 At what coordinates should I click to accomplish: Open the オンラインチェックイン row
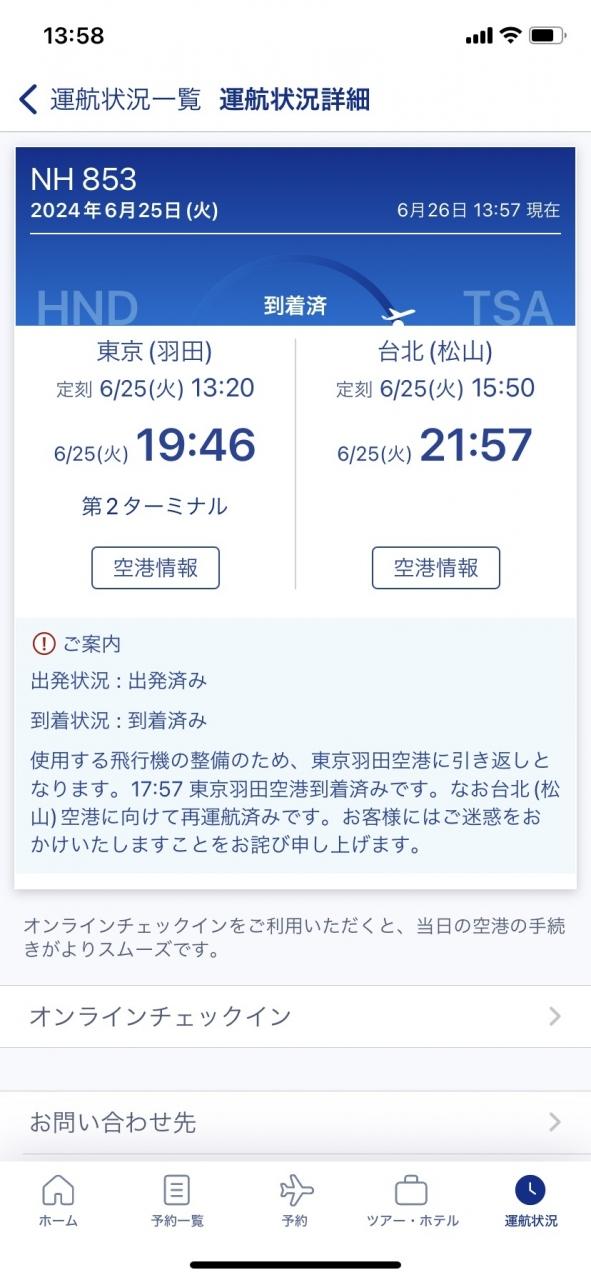coord(295,1017)
